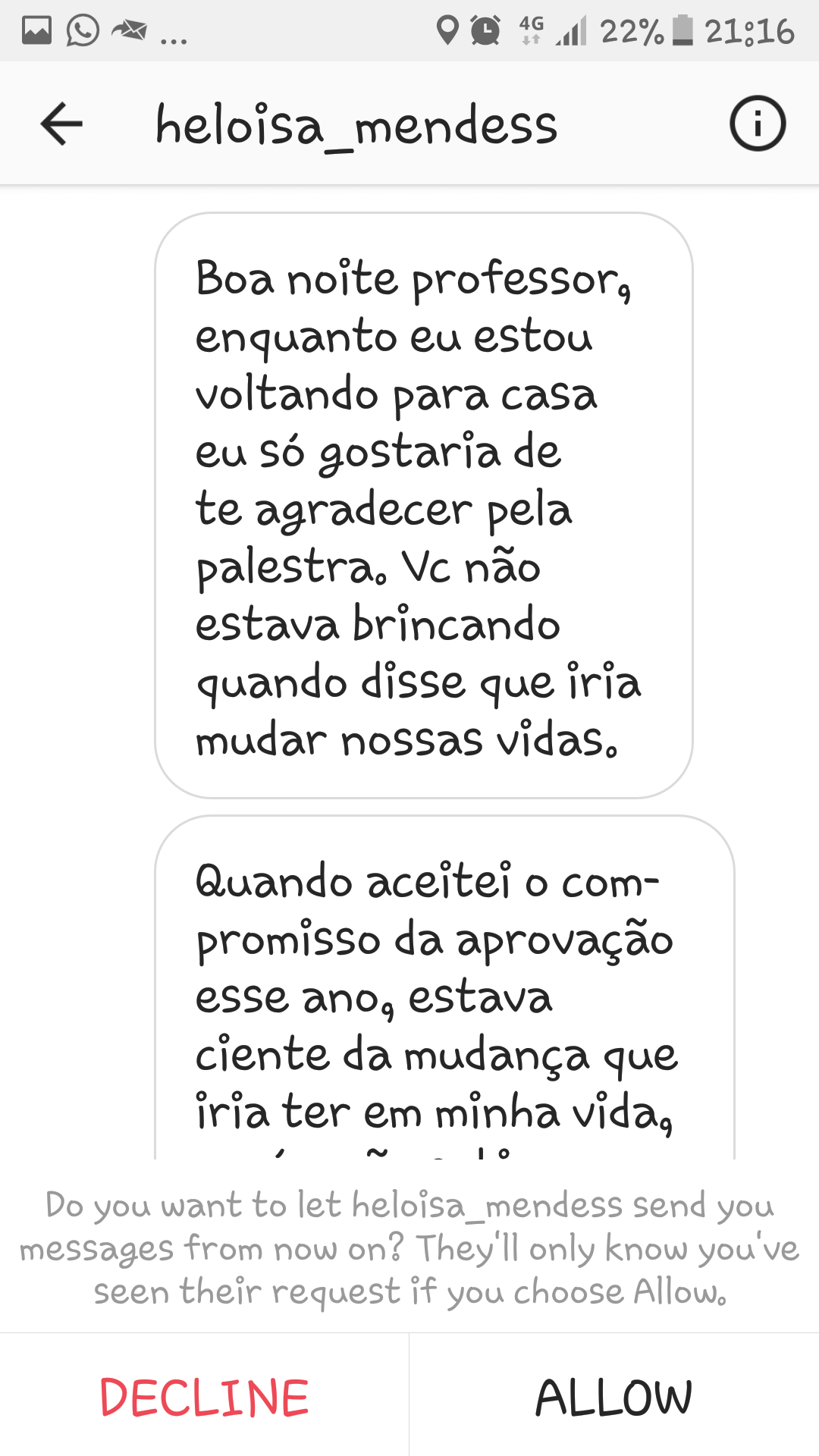Decline the message request
The image size is (819, 1456).
pos(204,1396)
